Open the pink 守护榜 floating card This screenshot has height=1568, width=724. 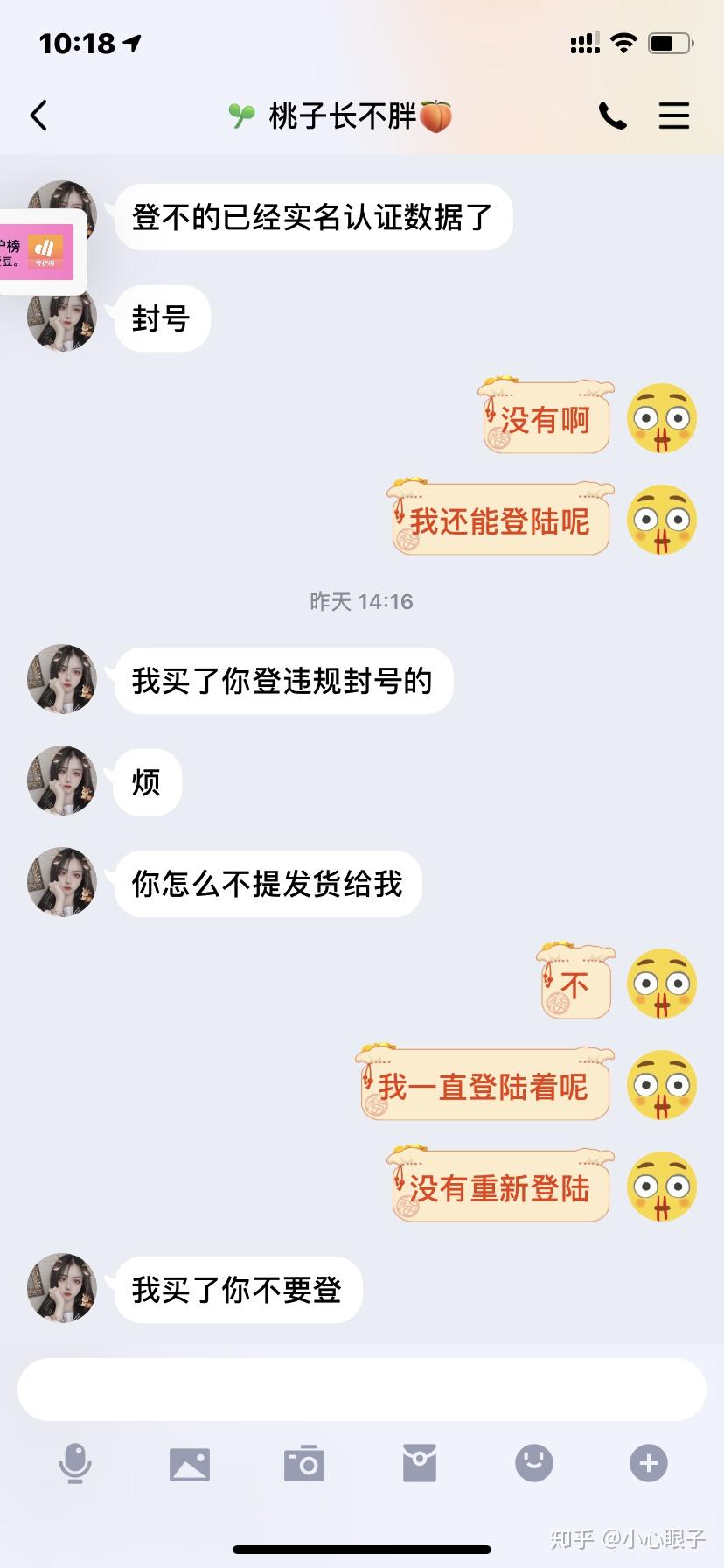pyautogui.click(x=39, y=251)
